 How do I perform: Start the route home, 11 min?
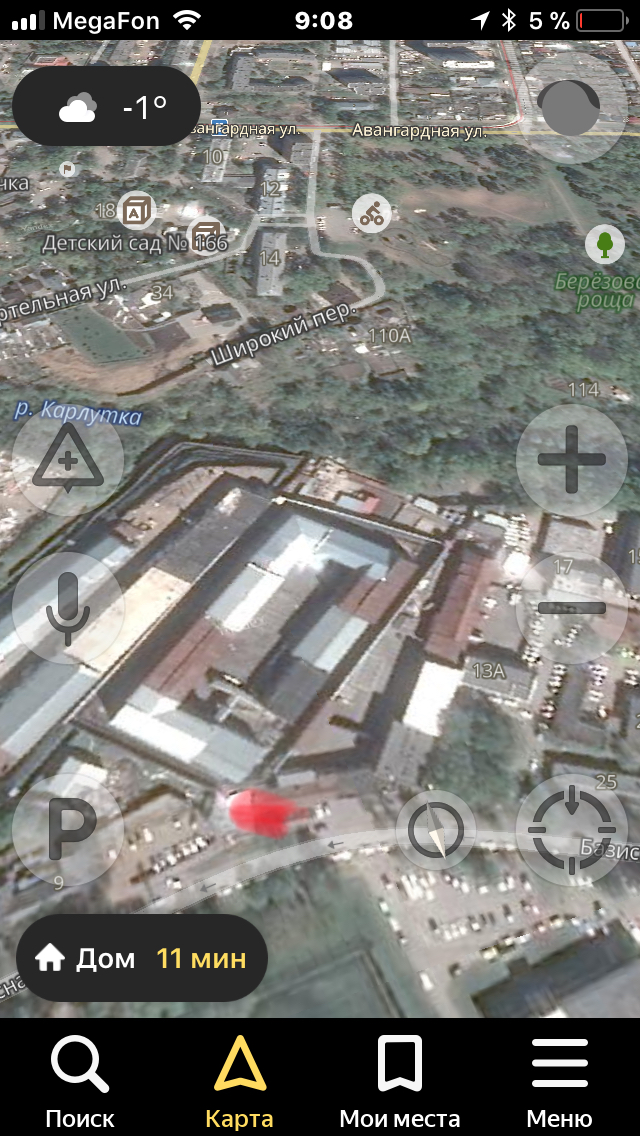click(142, 958)
